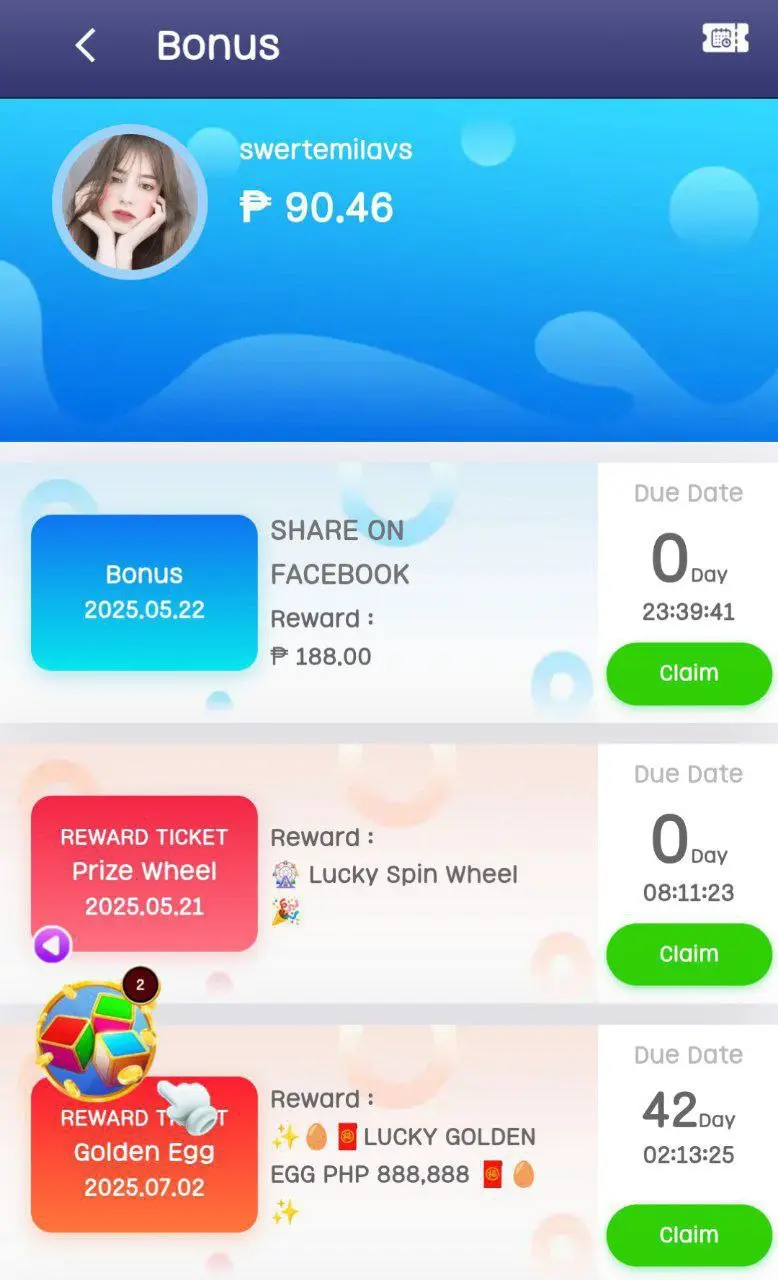Open the floating dice game widget
This screenshot has height=1280, width=778.
[x=96, y=1040]
